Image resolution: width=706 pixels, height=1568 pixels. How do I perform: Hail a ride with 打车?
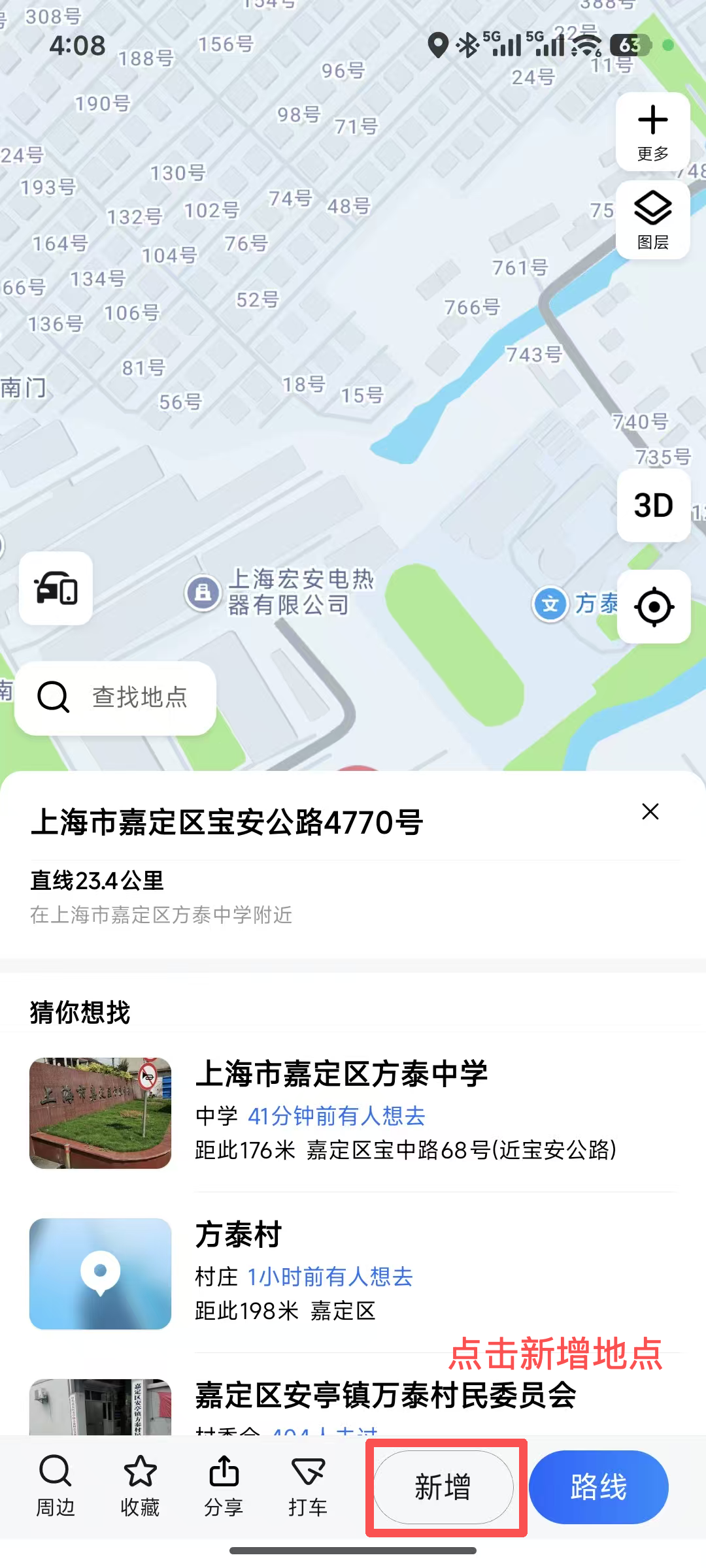coord(308,1486)
